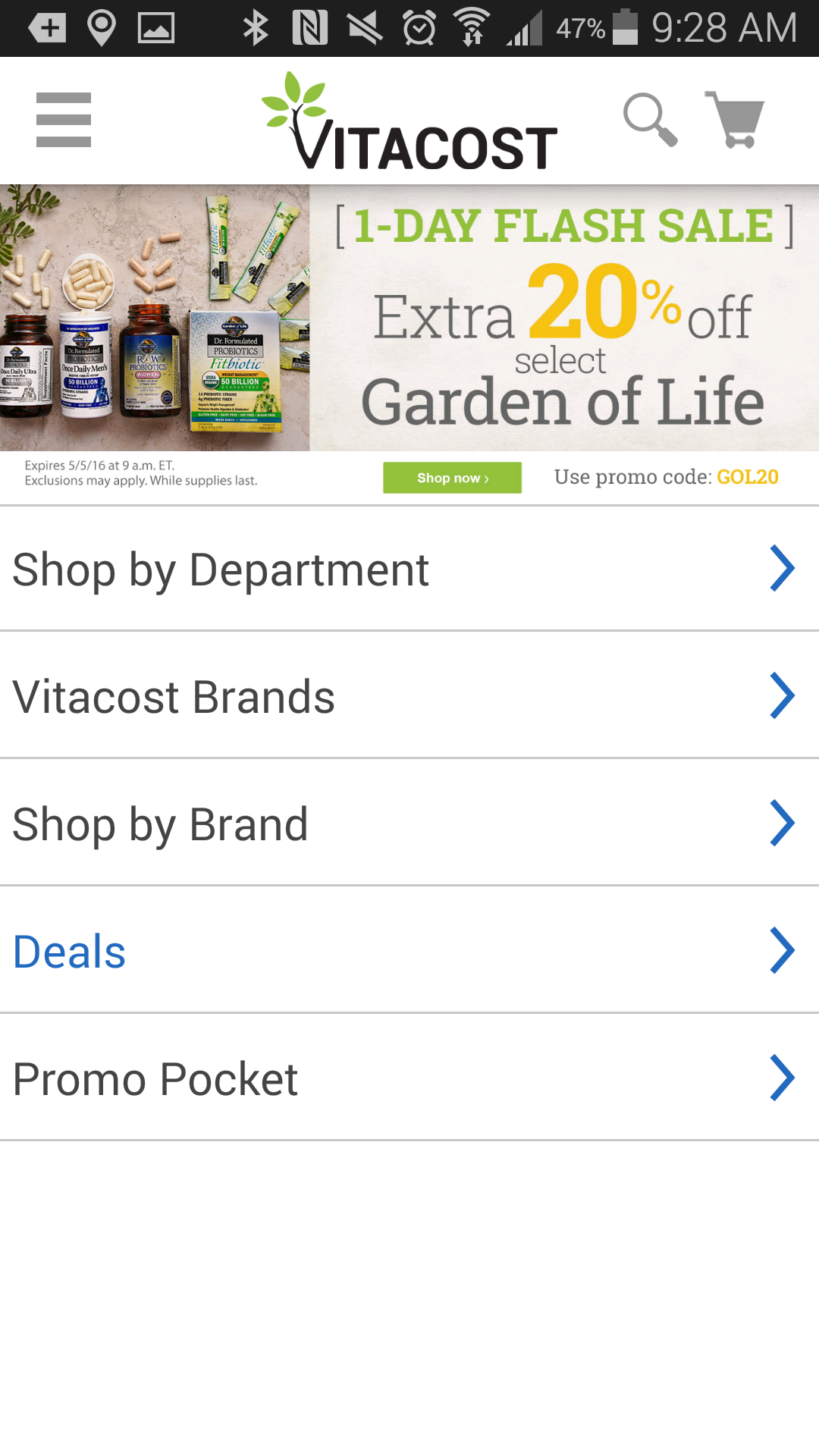Open the hamburger navigation menu
This screenshot has height=1456, width=819.
pyautogui.click(x=64, y=119)
